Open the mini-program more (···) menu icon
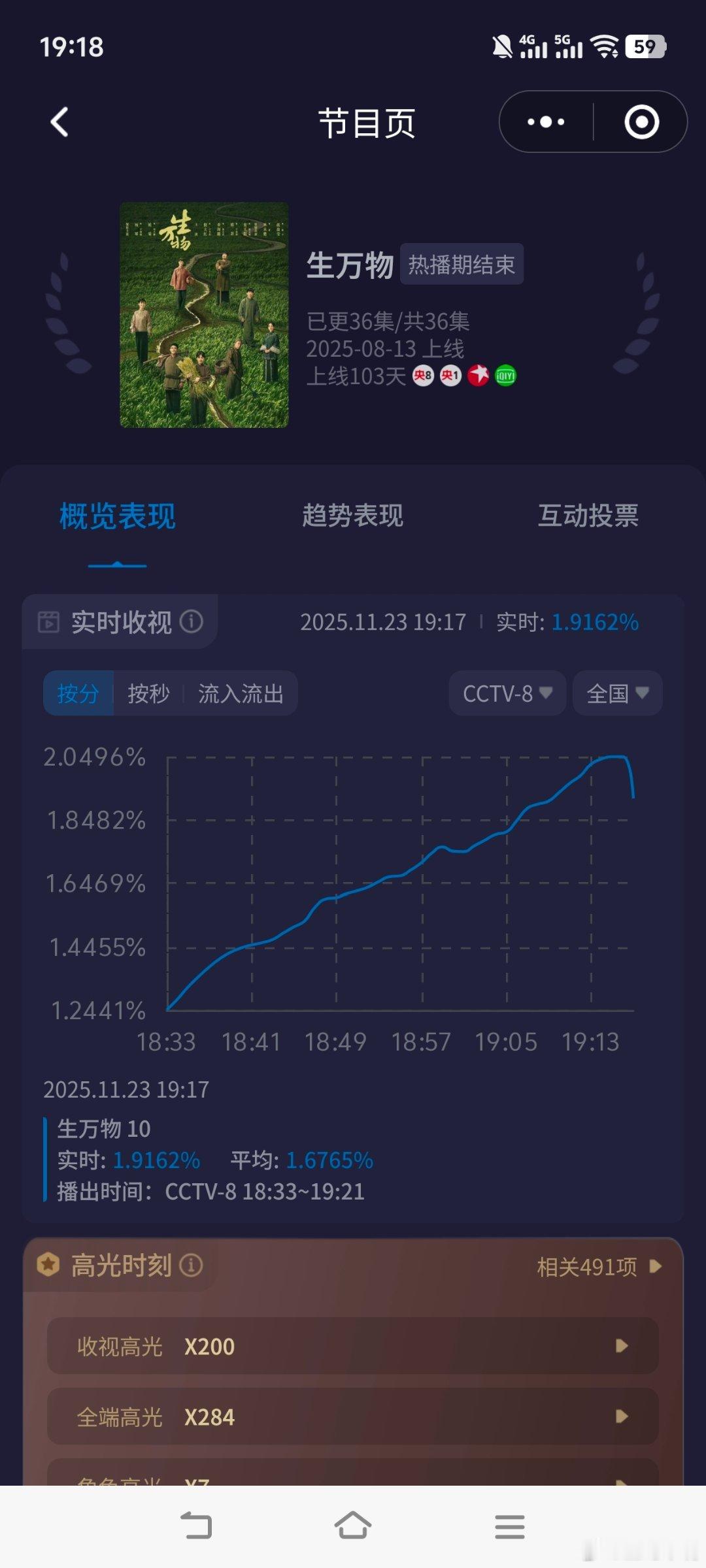Image resolution: width=706 pixels, height=1568 pixels. [x=546, y=122]
